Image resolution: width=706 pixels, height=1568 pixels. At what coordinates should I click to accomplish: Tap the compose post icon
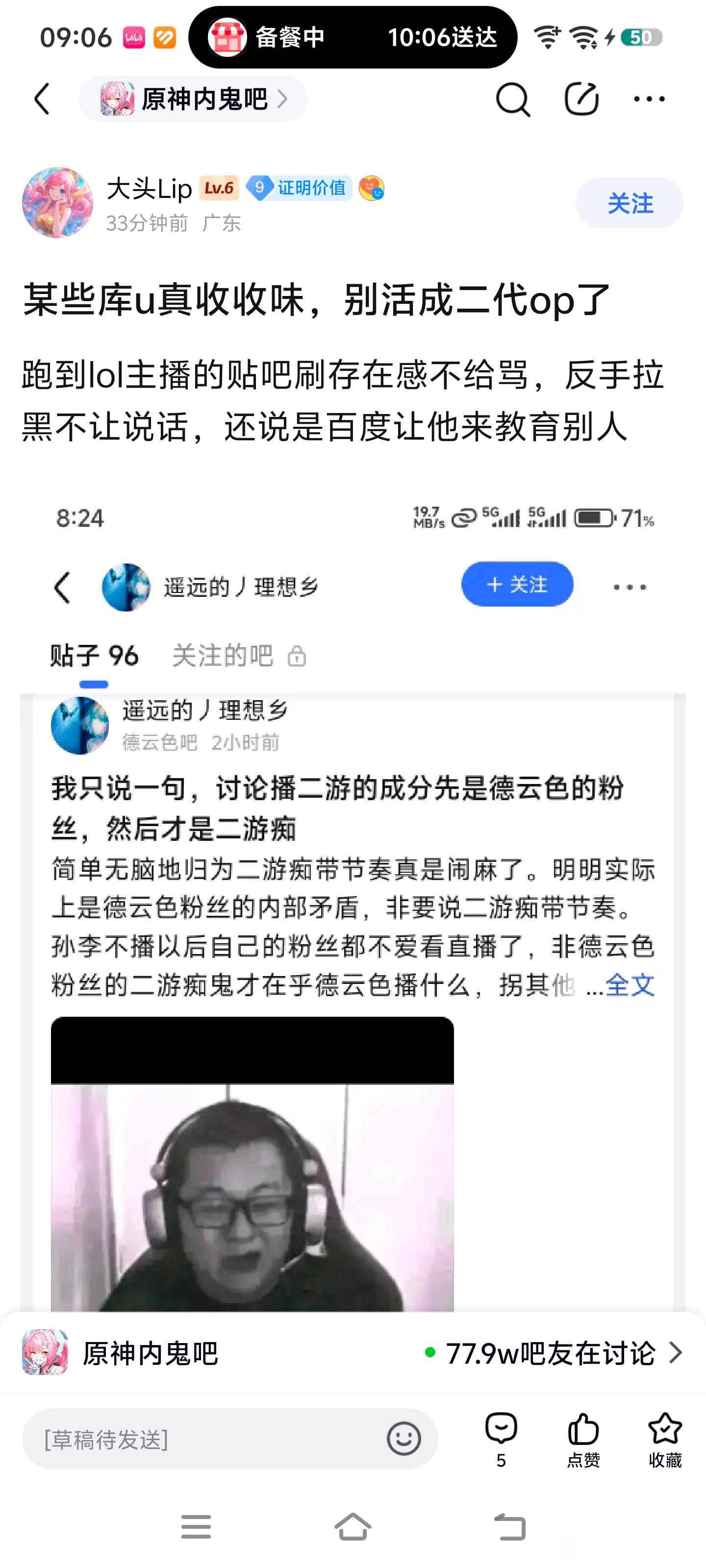(x=581, y=99)
